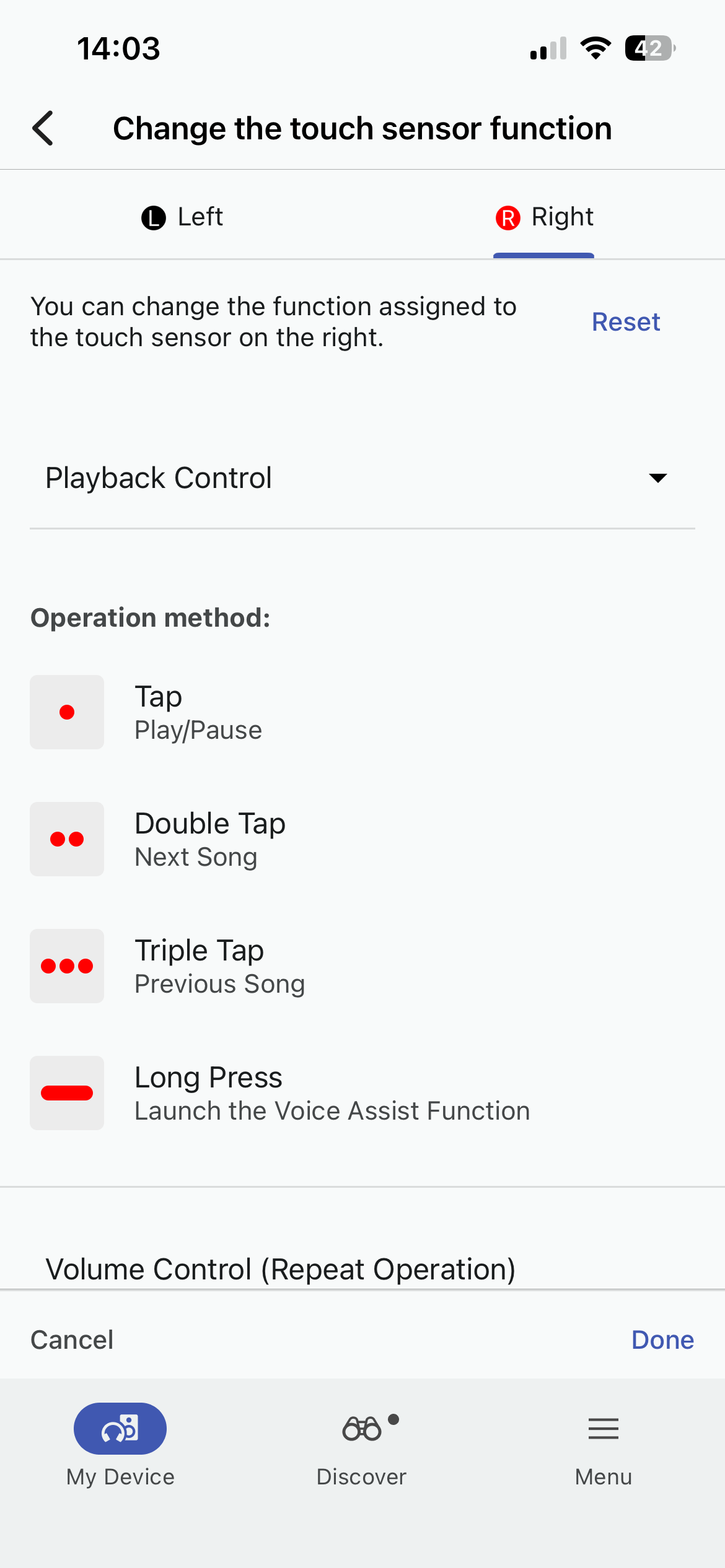This screenshot has height=1568, width=725.
Task: Cancel the touch sensor changes
Action: (x=72, y=1340)
